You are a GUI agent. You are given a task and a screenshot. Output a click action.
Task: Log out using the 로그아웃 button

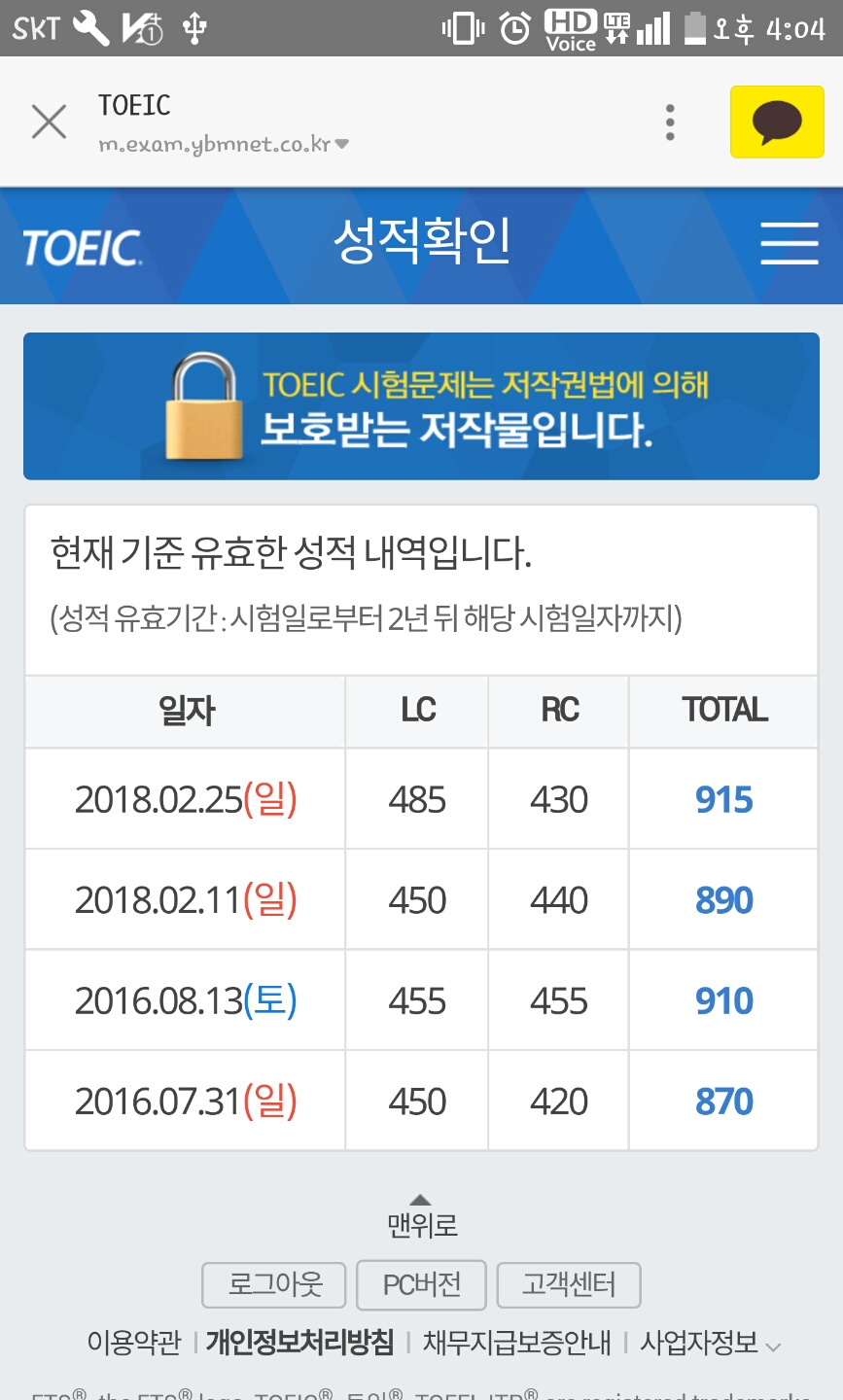click(x=275, y=1284)
